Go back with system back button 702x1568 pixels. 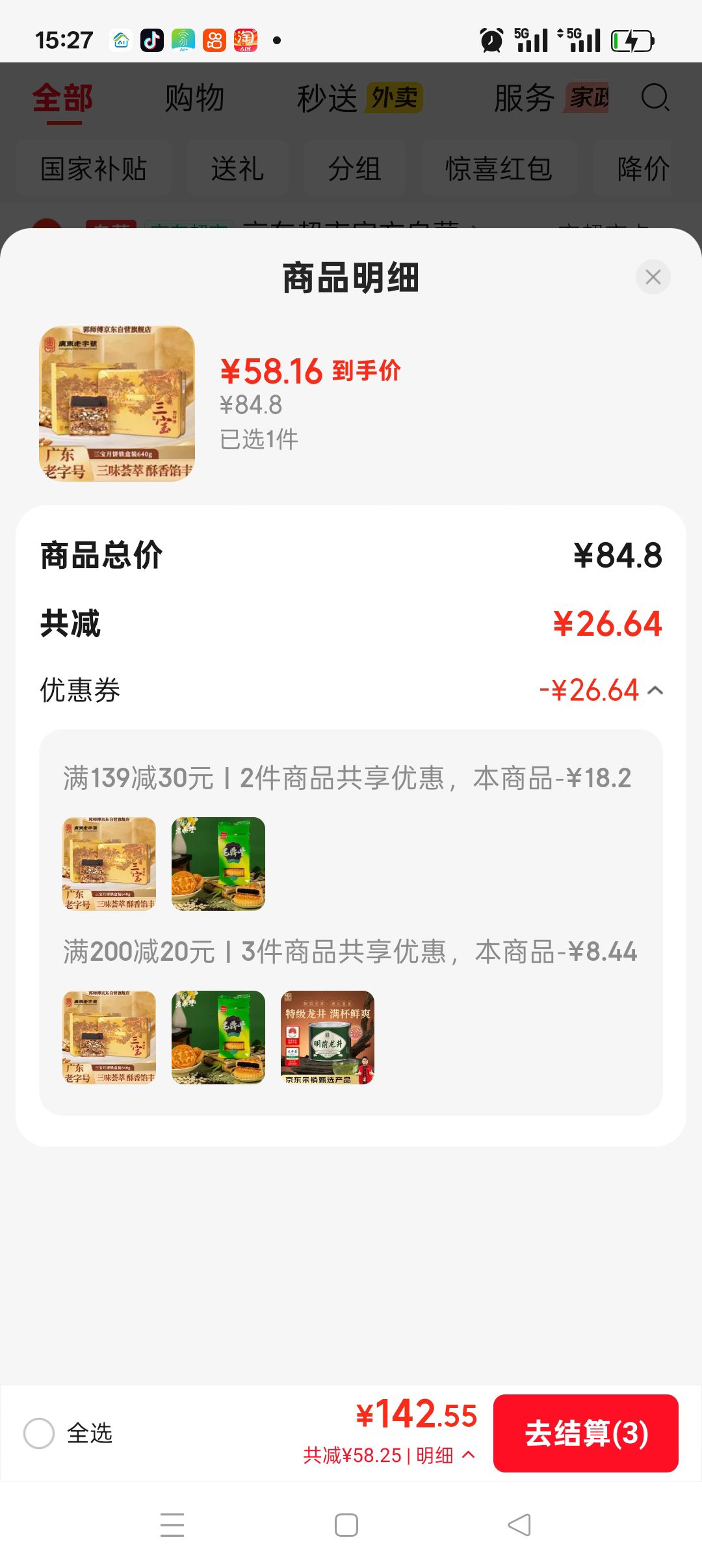519,1524
